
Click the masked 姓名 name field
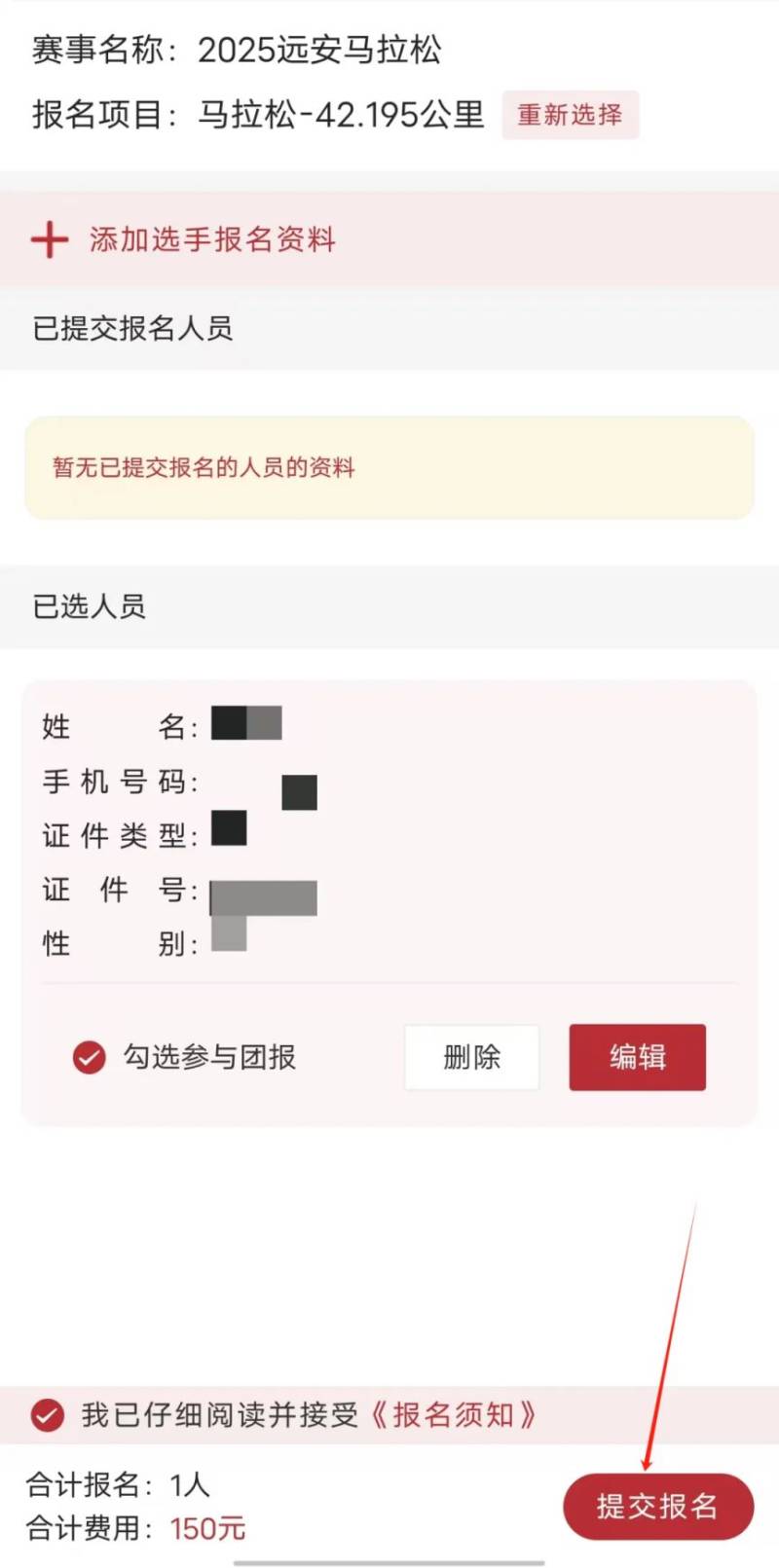pos(246,722)
